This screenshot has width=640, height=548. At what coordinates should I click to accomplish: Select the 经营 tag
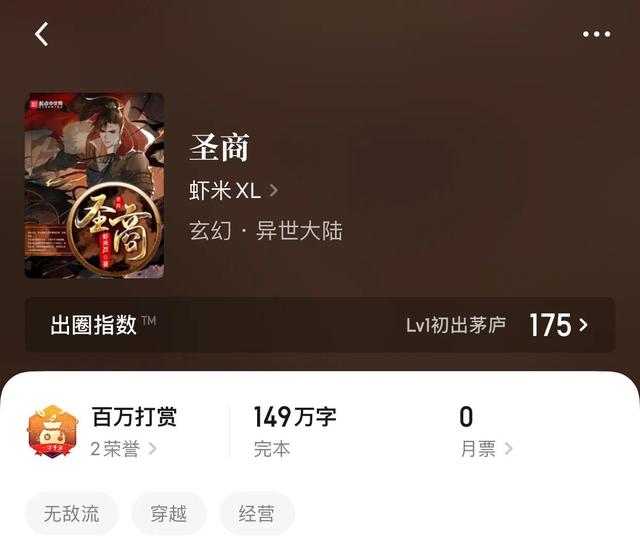(x=257, y=514)
